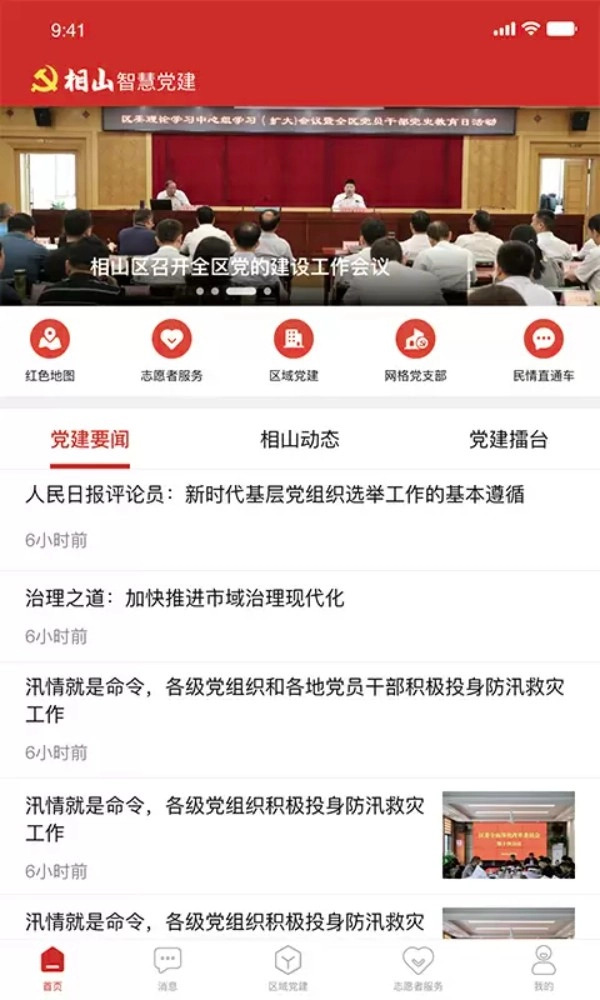Switch to the 我的 tab
The image size is (600, 1000).
click(x=543, y=968)
